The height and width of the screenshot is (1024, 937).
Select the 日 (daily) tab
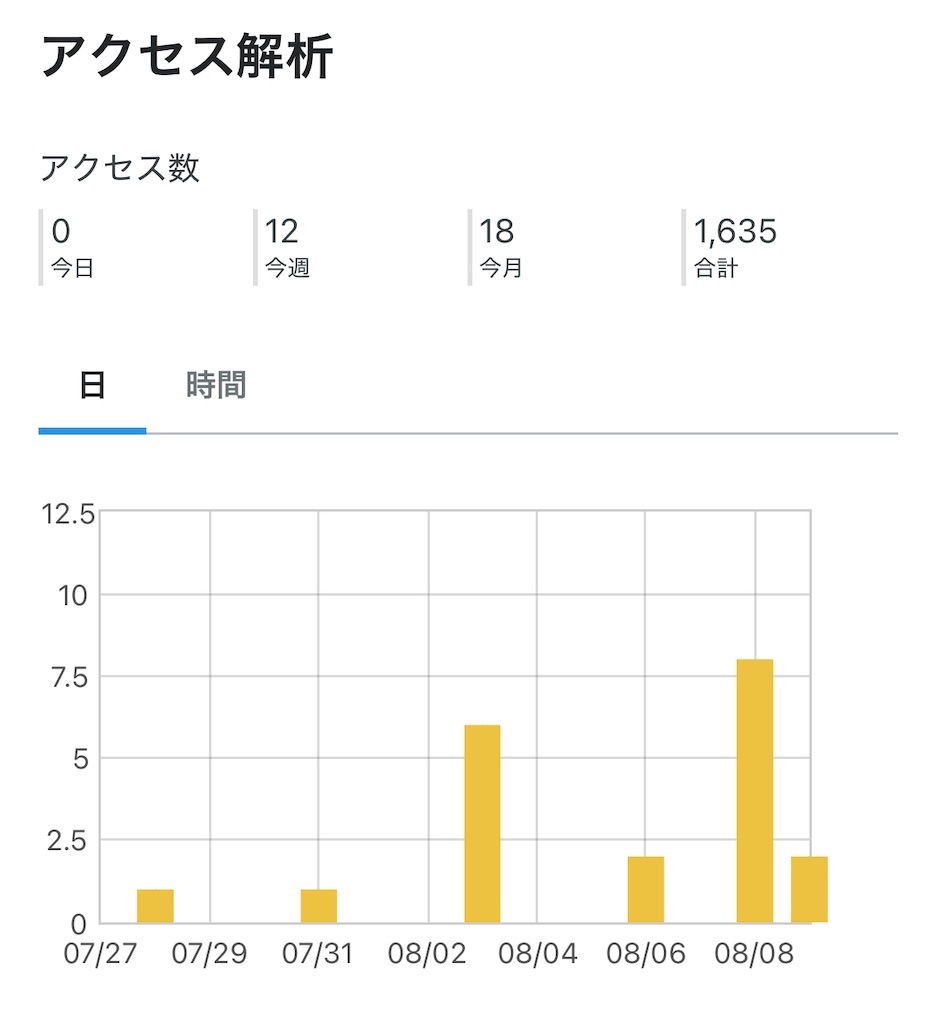(90, 383)
